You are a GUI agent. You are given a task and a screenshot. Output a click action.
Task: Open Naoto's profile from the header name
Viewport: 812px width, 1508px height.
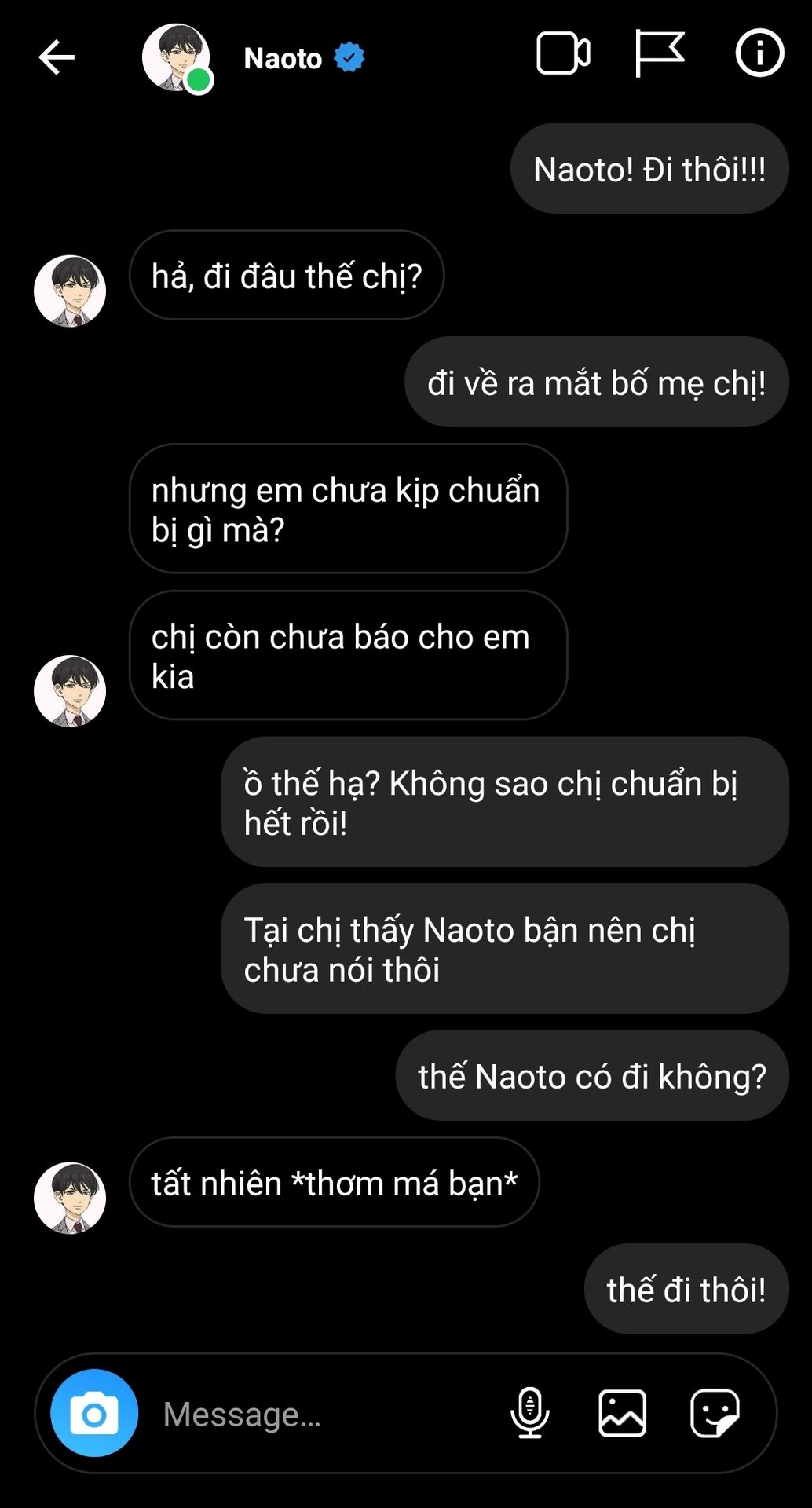click(x=283, y=58)
